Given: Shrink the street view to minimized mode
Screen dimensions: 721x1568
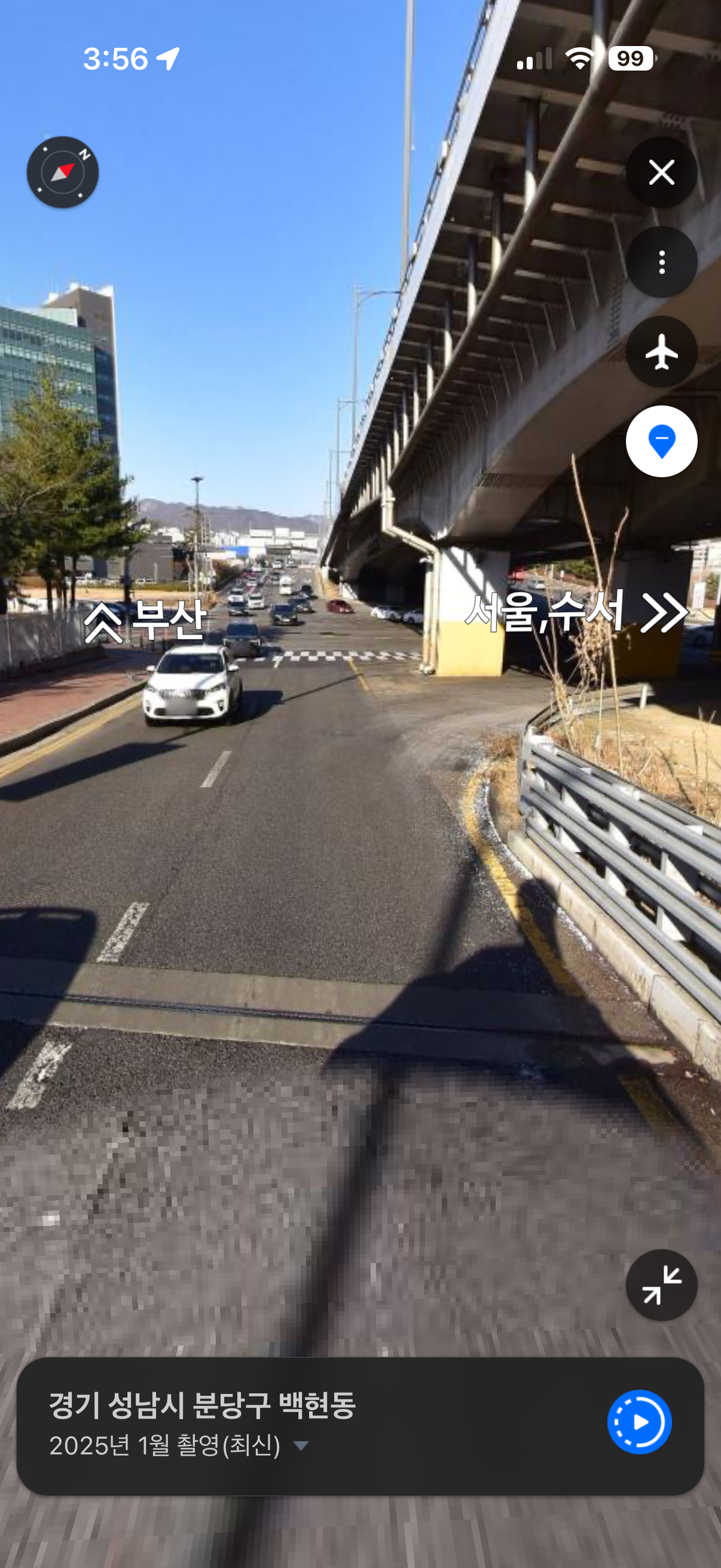Looking at the screenshot, I should point(661,1285).
